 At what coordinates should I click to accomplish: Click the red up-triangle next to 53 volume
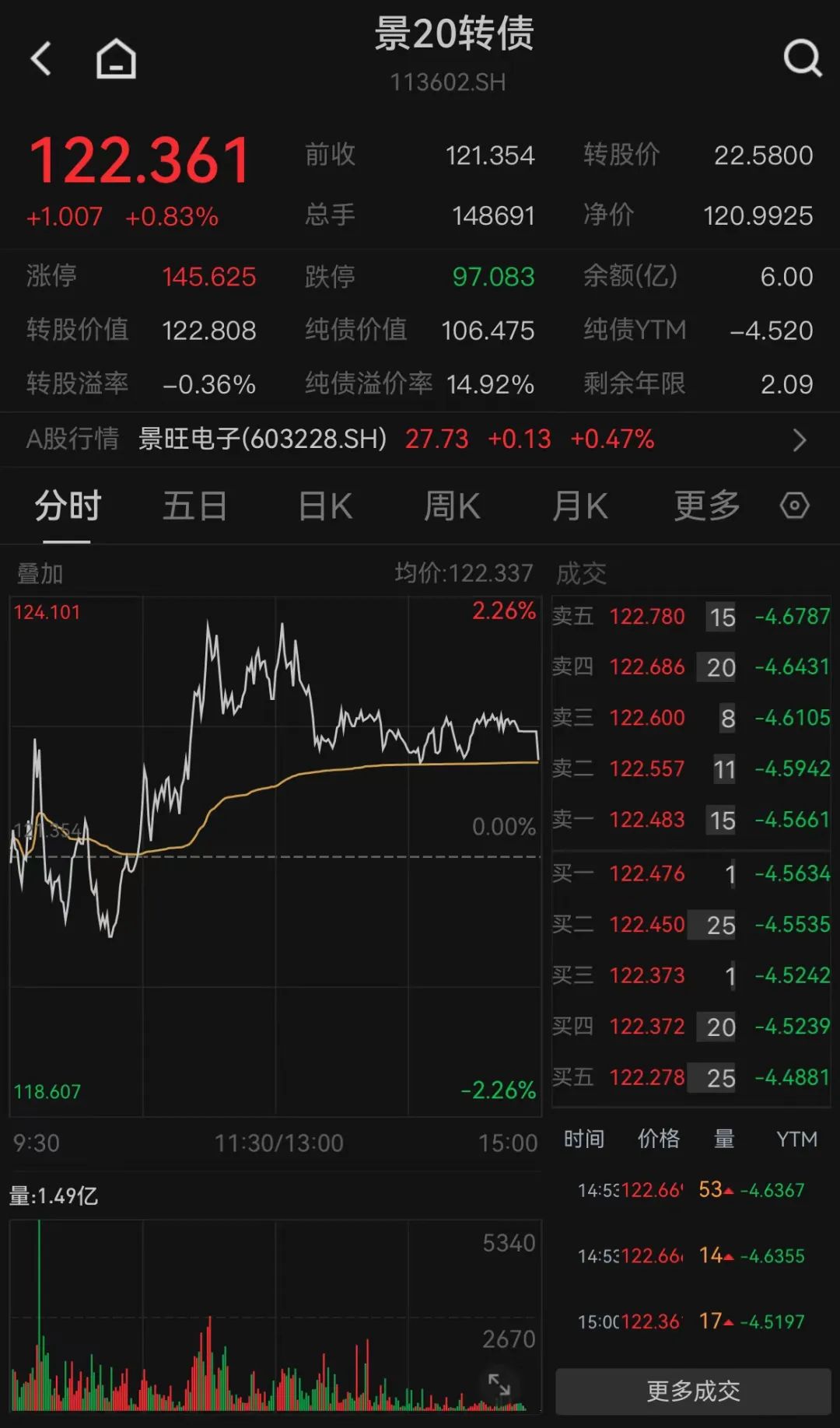pos(730,1191)
